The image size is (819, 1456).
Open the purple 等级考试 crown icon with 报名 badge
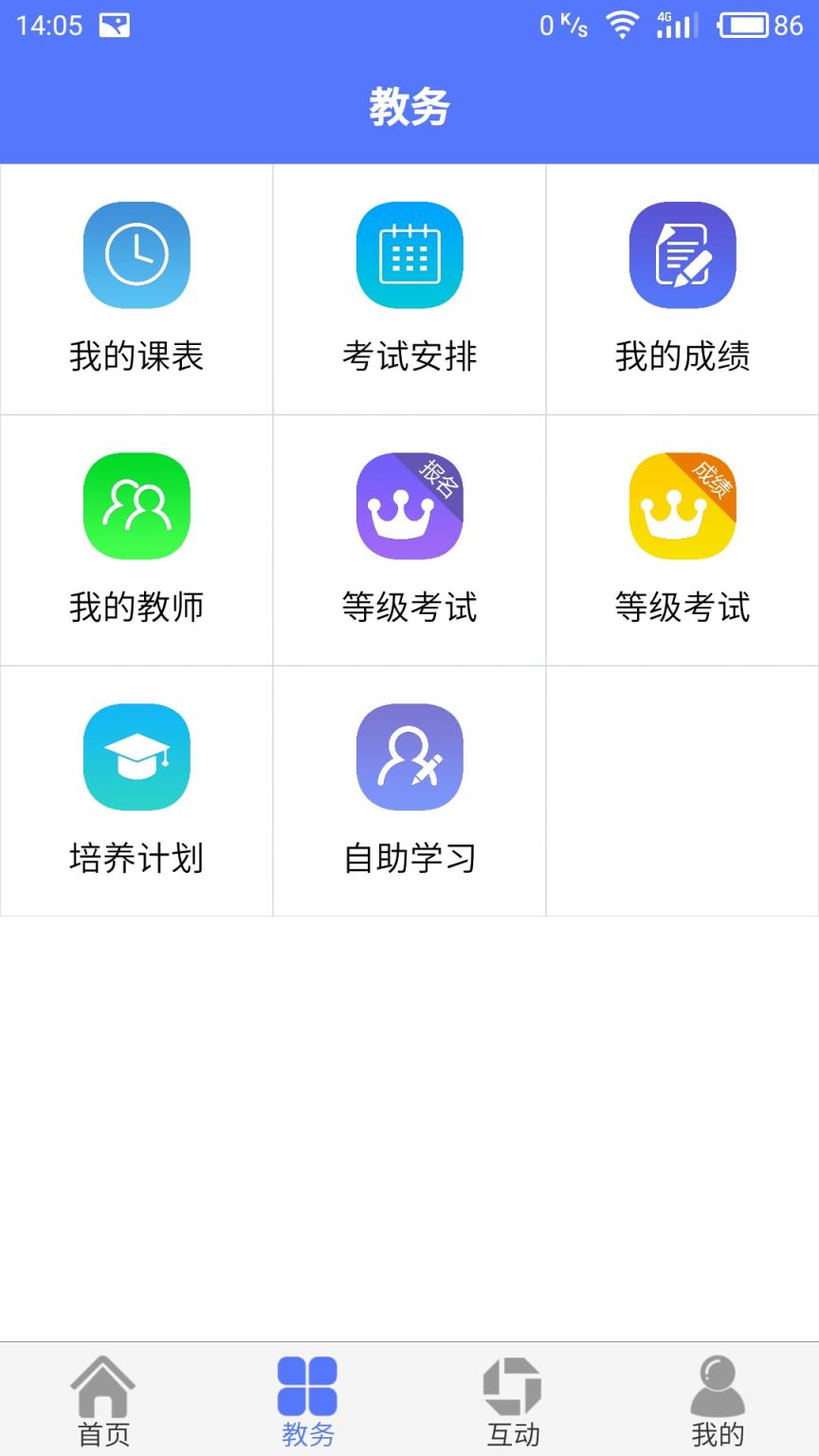[x=409, y=505]
